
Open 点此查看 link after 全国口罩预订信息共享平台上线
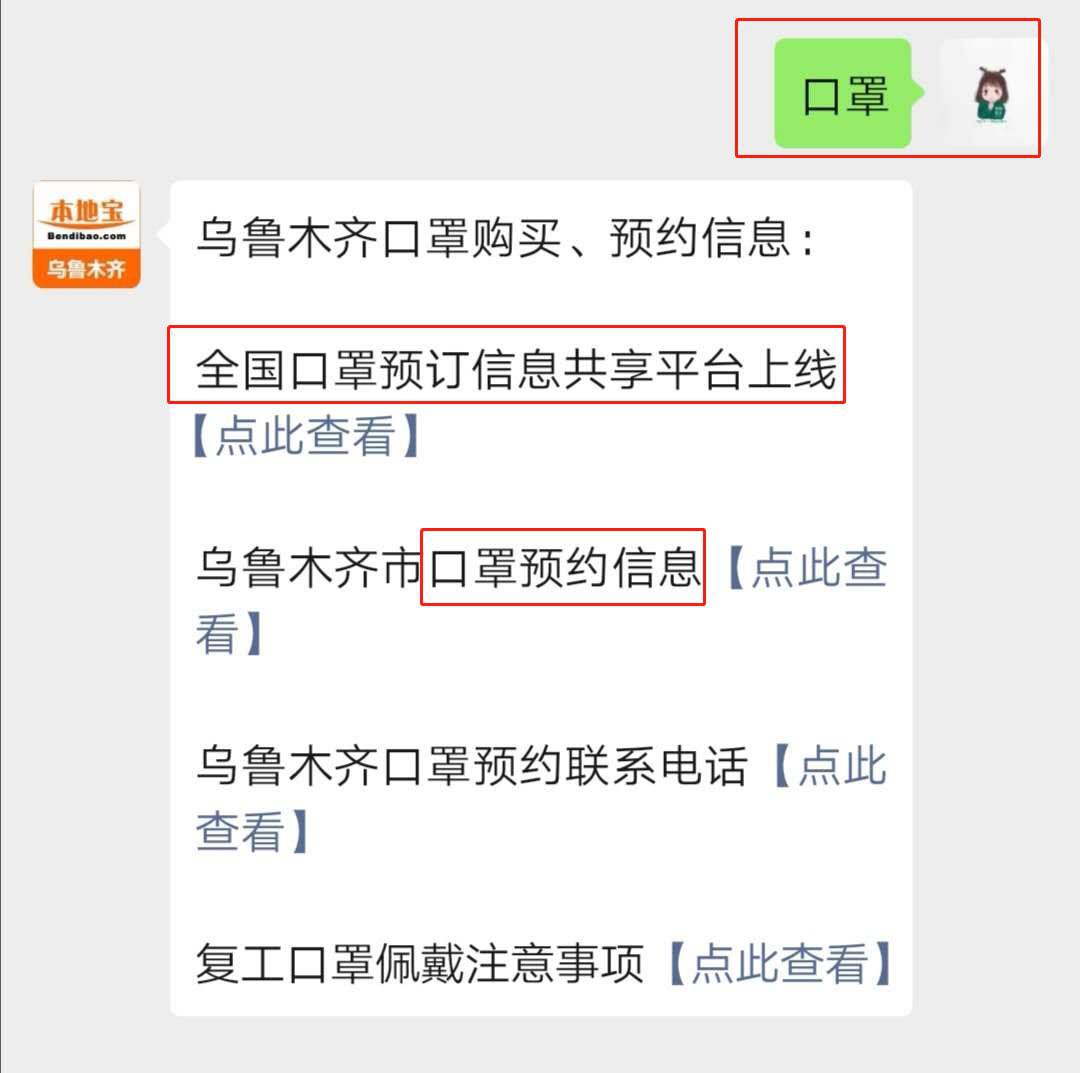305,438
